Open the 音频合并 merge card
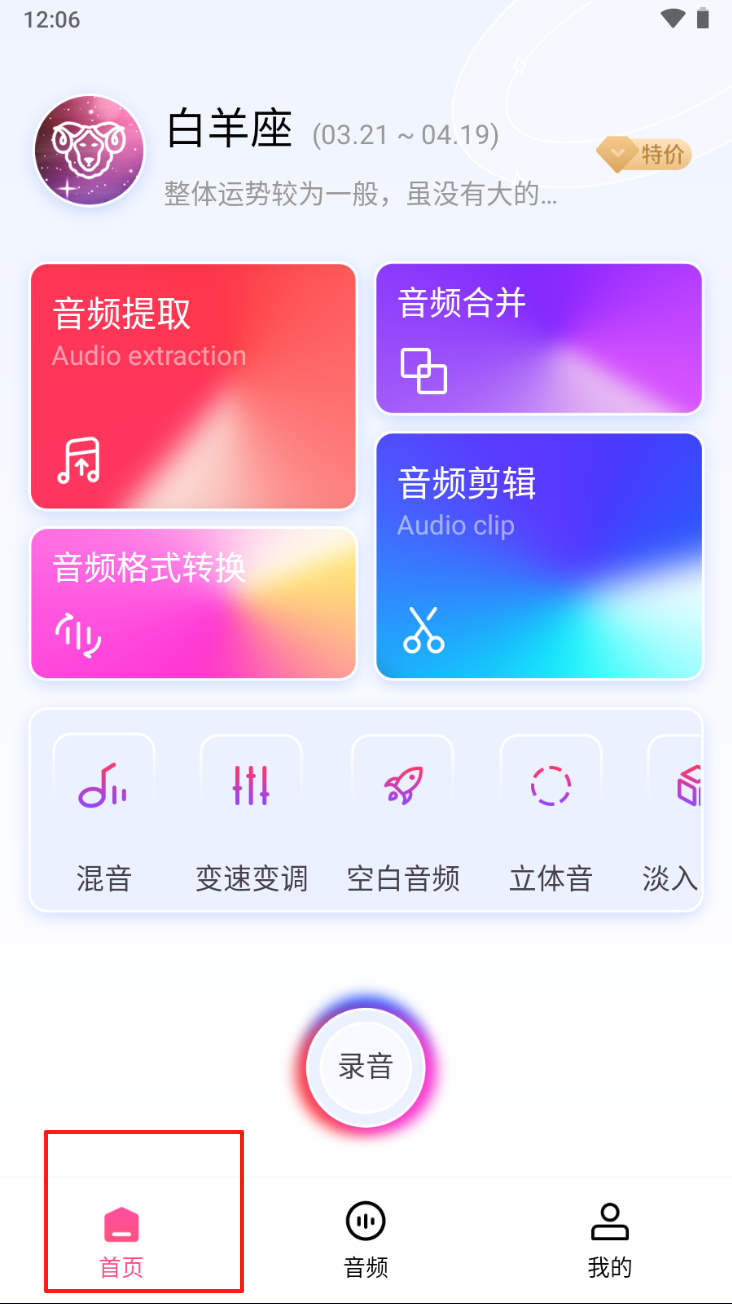Image resolution: width=732 pixels, height=1304 pixels. [x=539, y=338]
